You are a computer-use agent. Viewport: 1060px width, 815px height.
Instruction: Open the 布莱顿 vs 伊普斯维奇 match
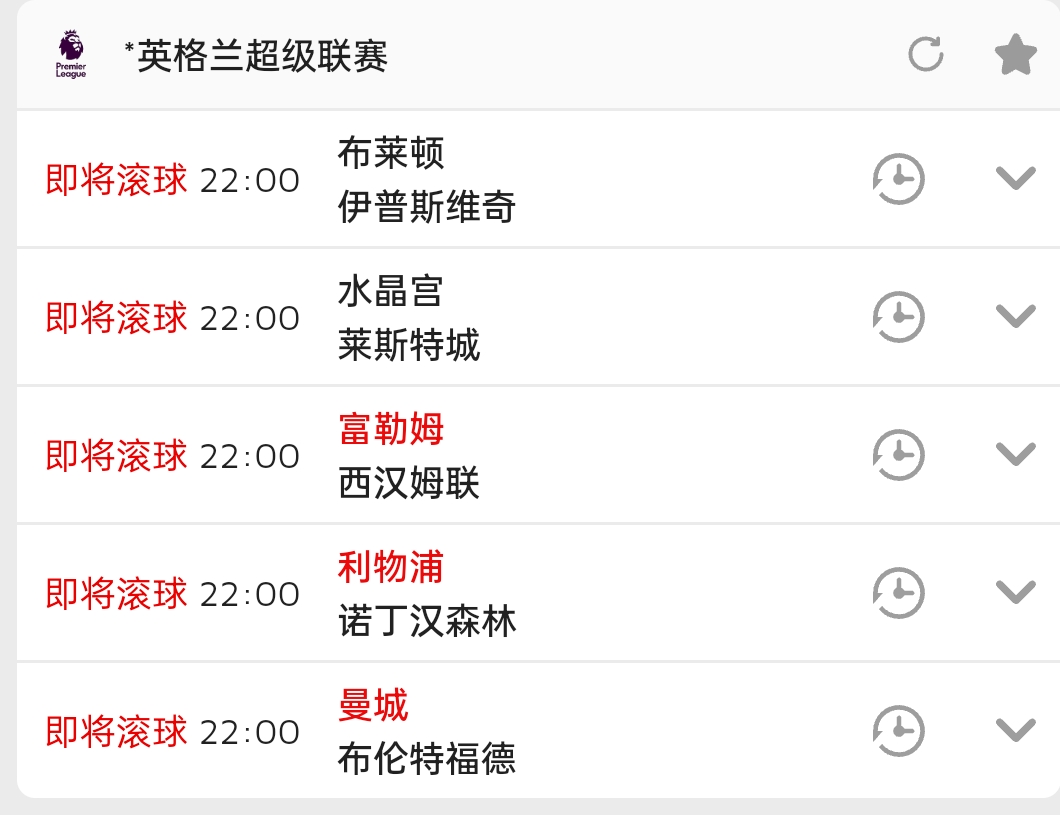click(x=426, y=180)
